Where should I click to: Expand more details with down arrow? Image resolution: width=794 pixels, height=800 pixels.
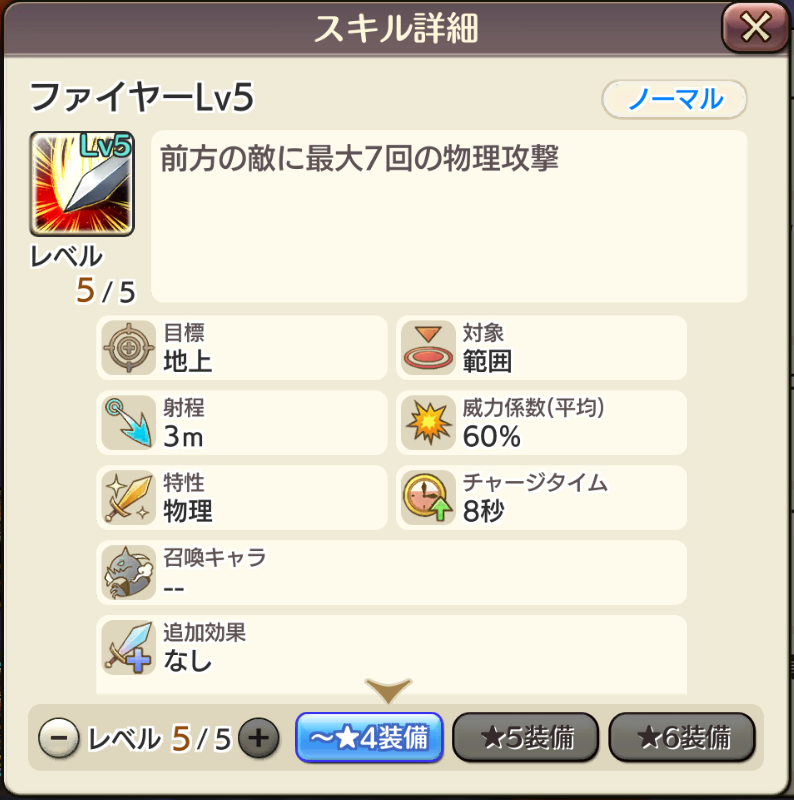pos(388,690)
